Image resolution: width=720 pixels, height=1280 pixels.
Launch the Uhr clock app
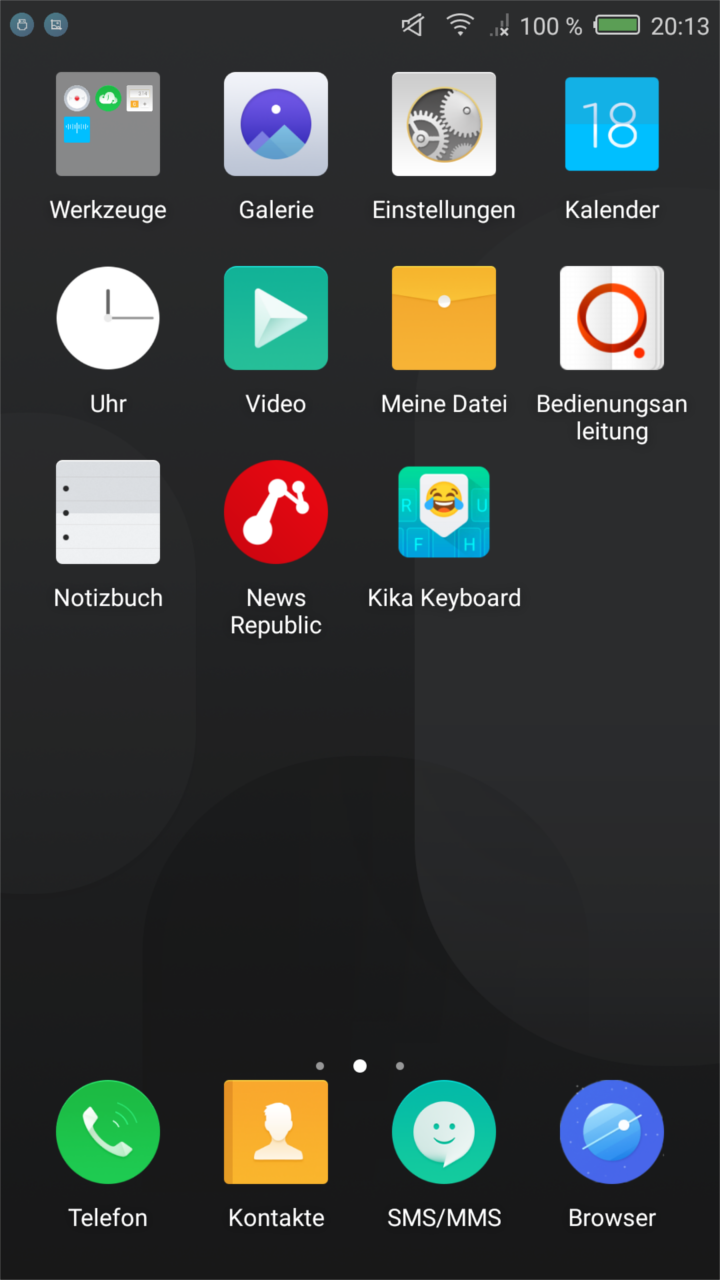click(x=108, y=318)
